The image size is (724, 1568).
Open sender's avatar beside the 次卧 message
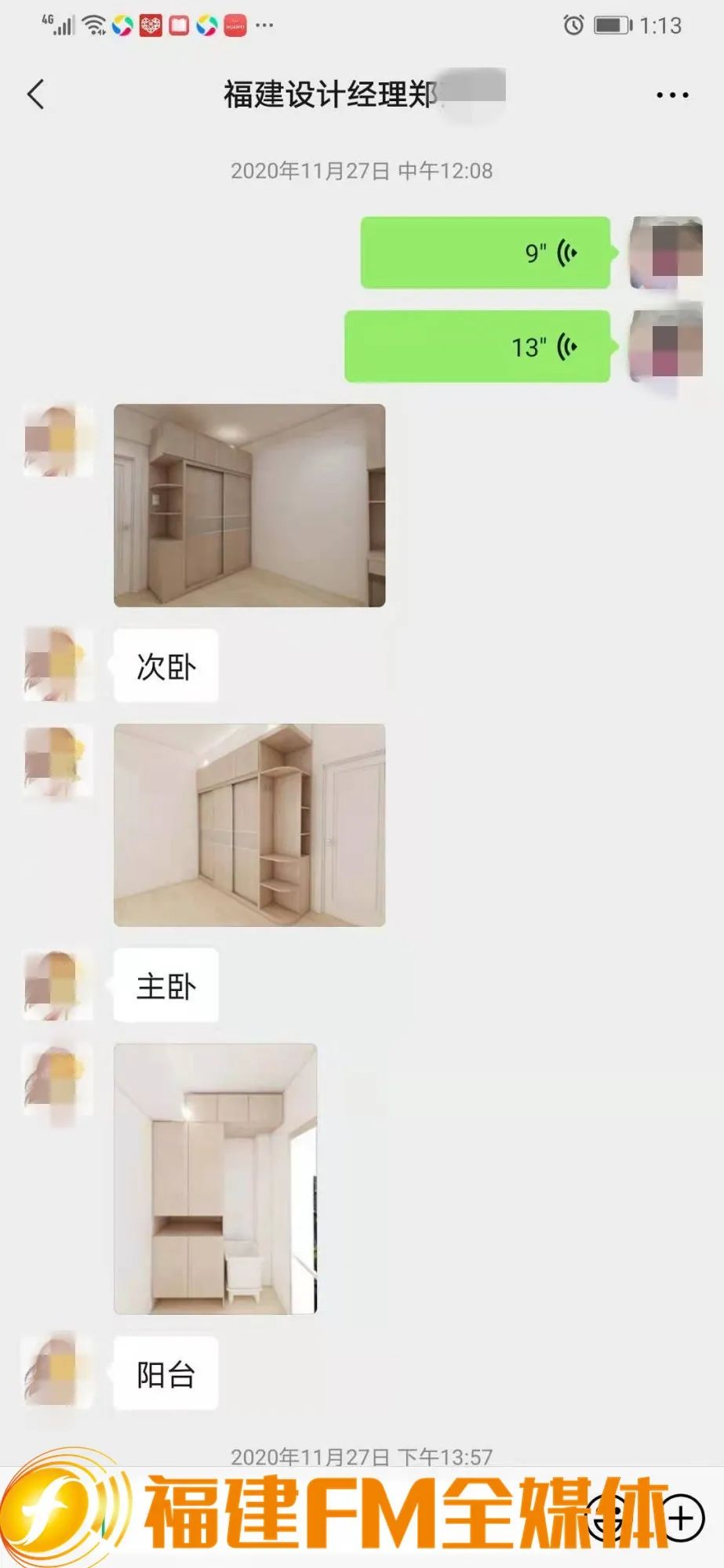[58, 664]
